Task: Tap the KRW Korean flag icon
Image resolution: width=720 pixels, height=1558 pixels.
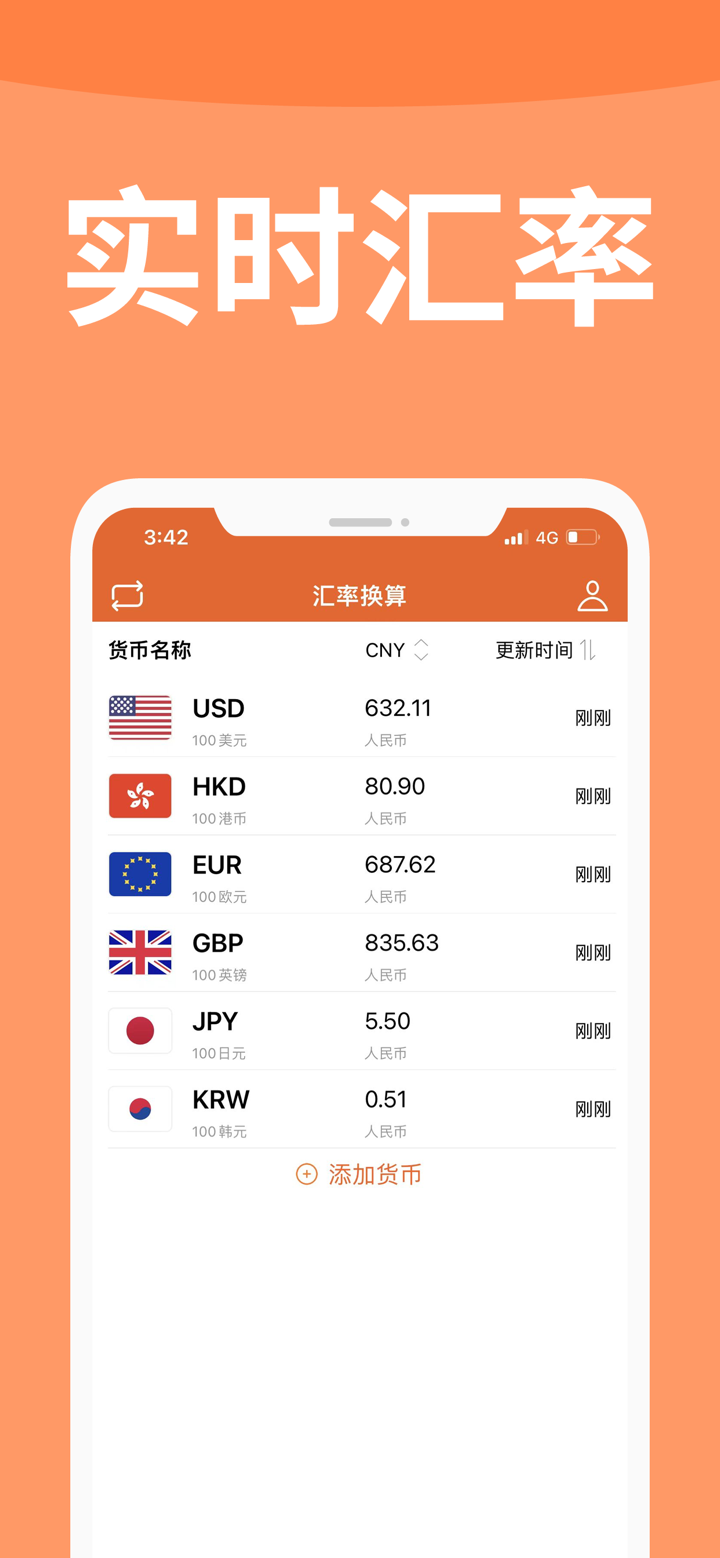Action: (x=139, y=1108)
